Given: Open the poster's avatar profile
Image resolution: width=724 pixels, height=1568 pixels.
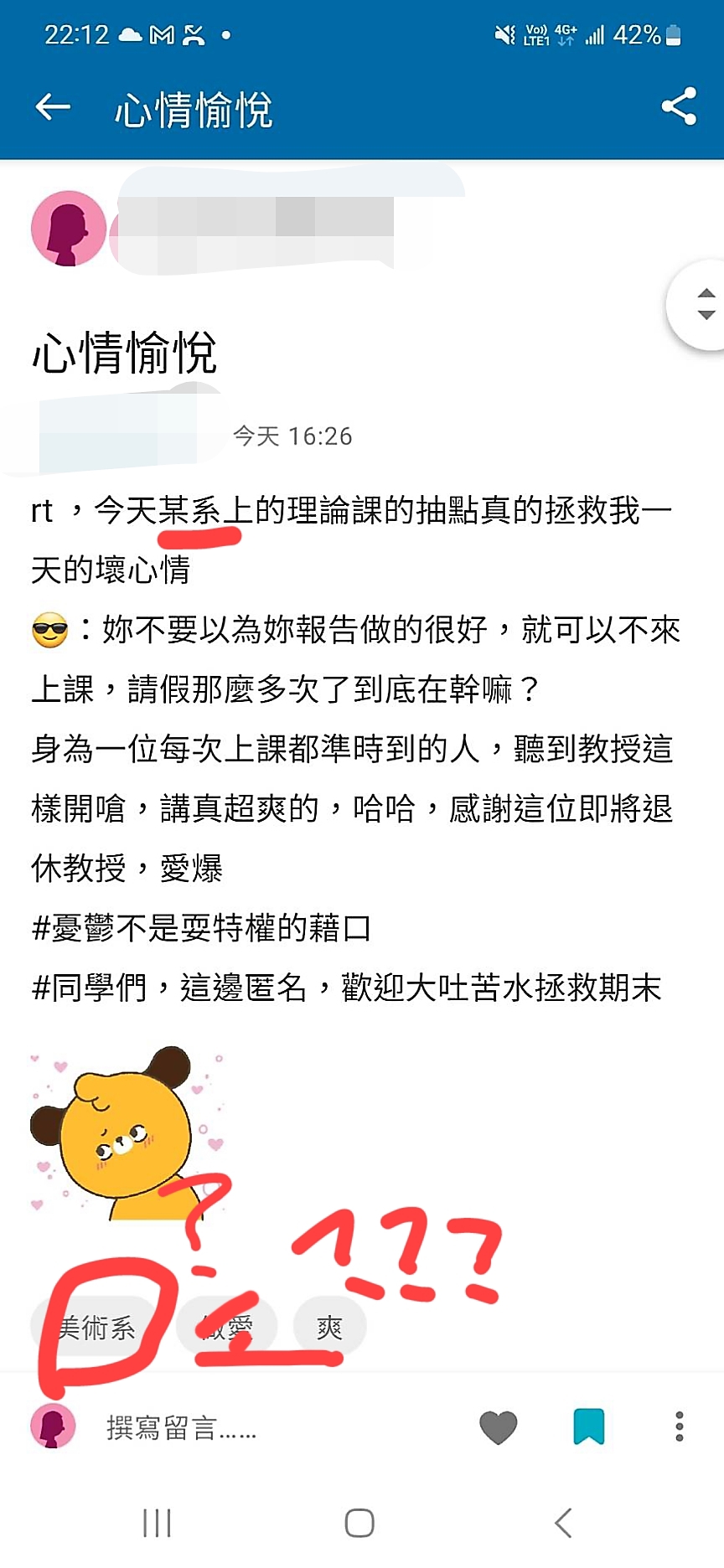Looking at the screenshot, I should coord(68,229).
